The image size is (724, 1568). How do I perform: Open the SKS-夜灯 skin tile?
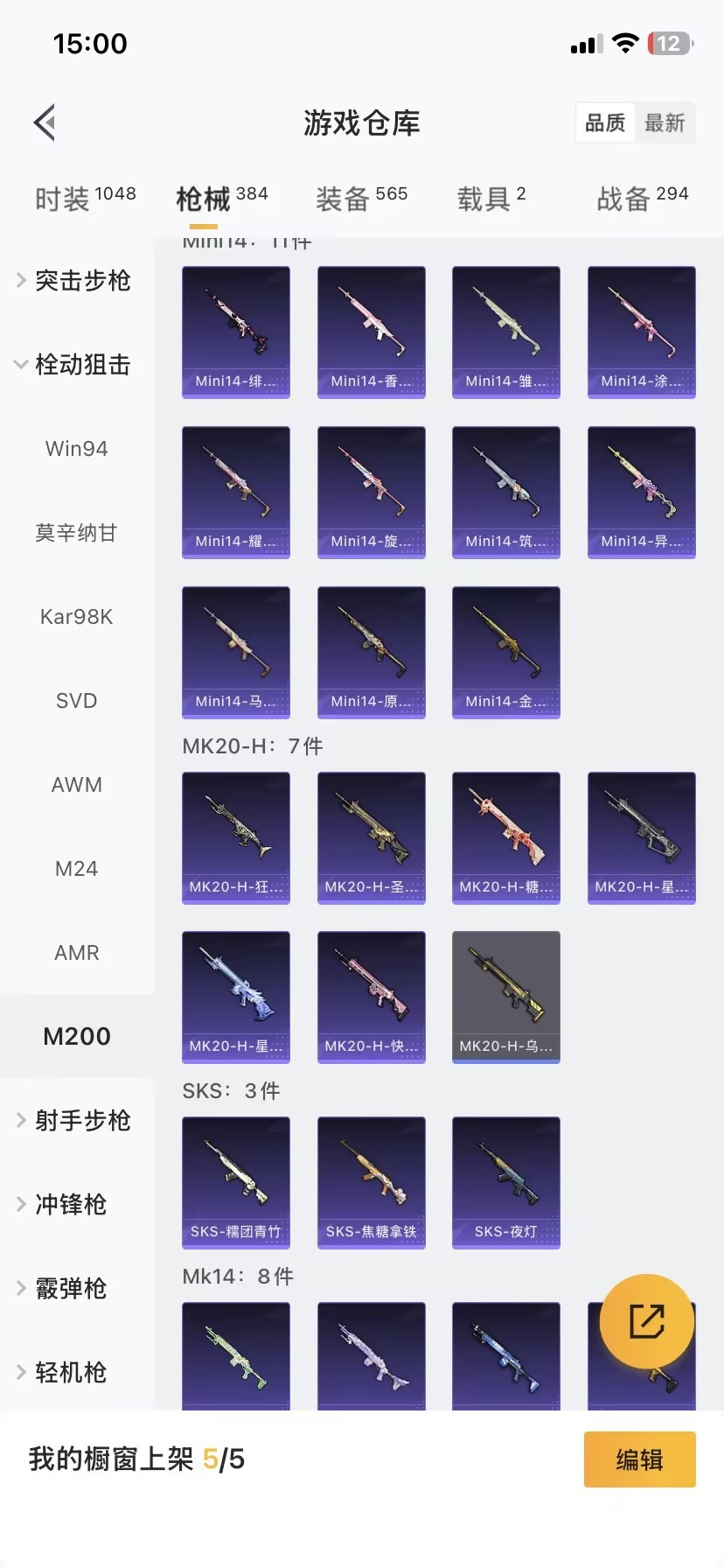pyautogui.click(x=506, y=1182)
